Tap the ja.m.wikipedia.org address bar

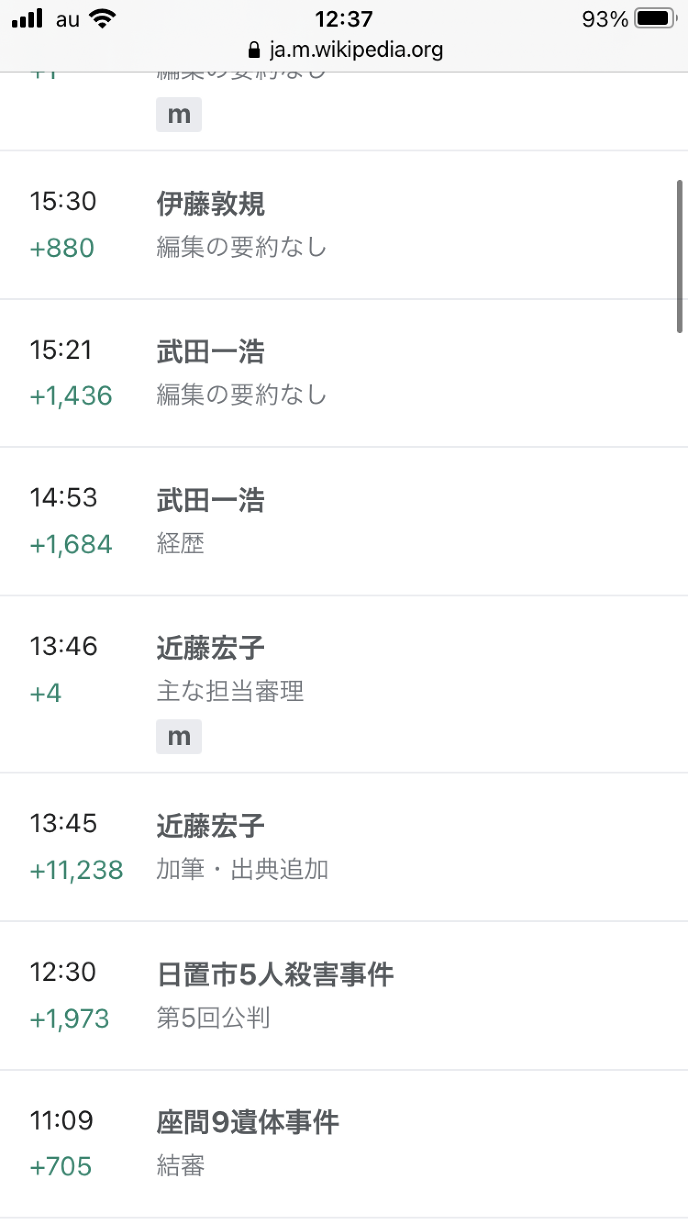pos(344,49)
